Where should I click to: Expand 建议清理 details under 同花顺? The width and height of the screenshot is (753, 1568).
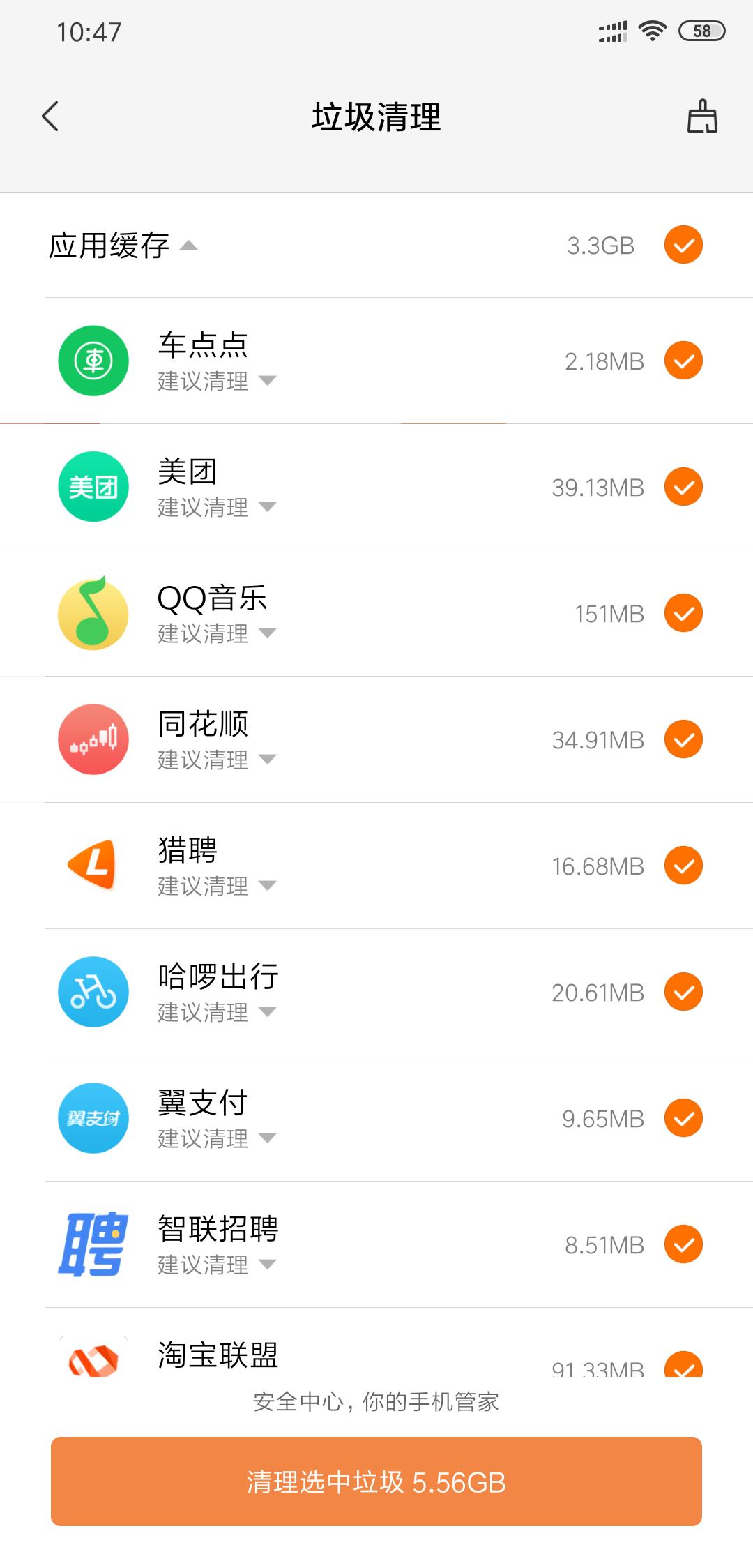[267, 760]
